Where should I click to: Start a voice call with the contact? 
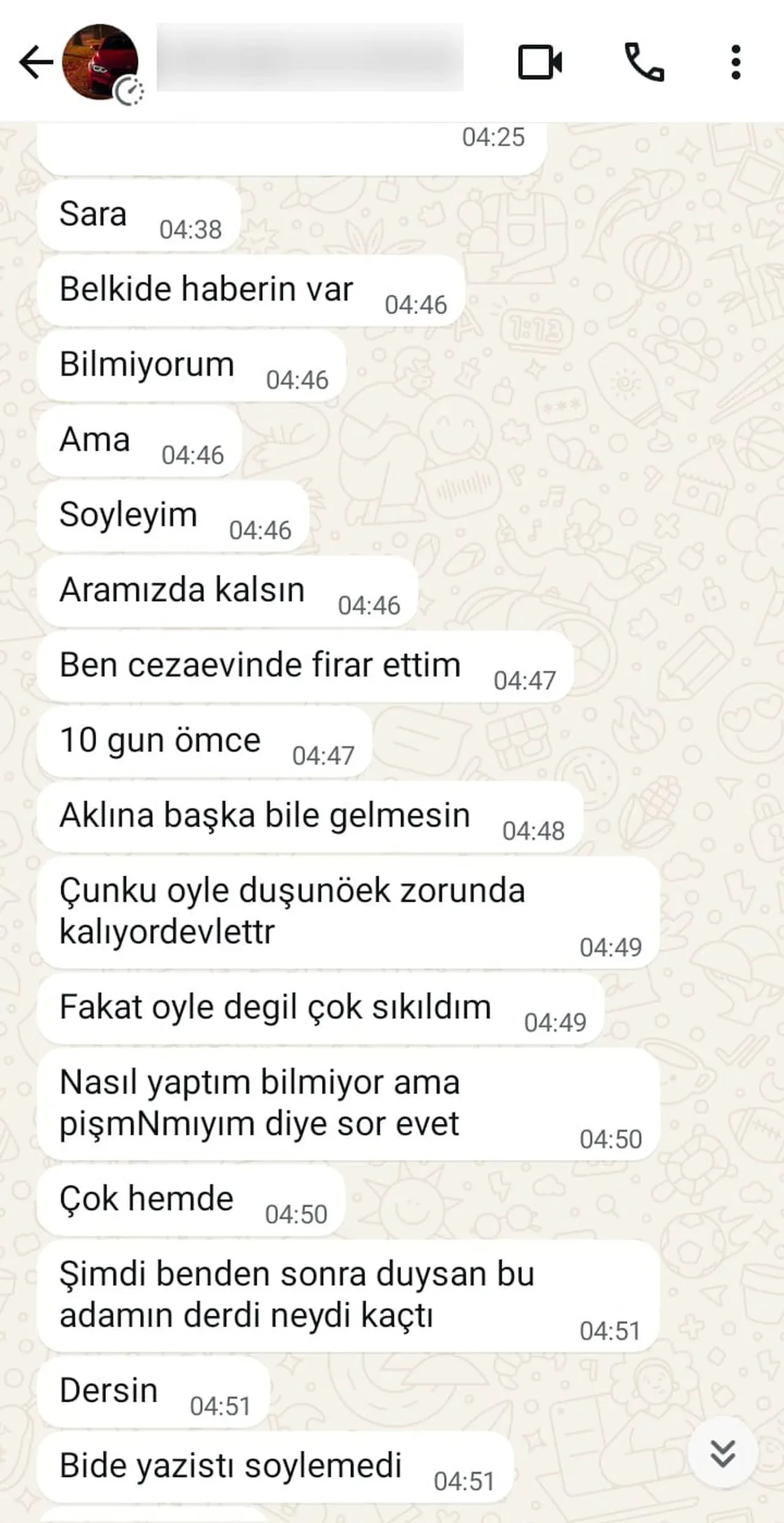click(x=643, y=61)
